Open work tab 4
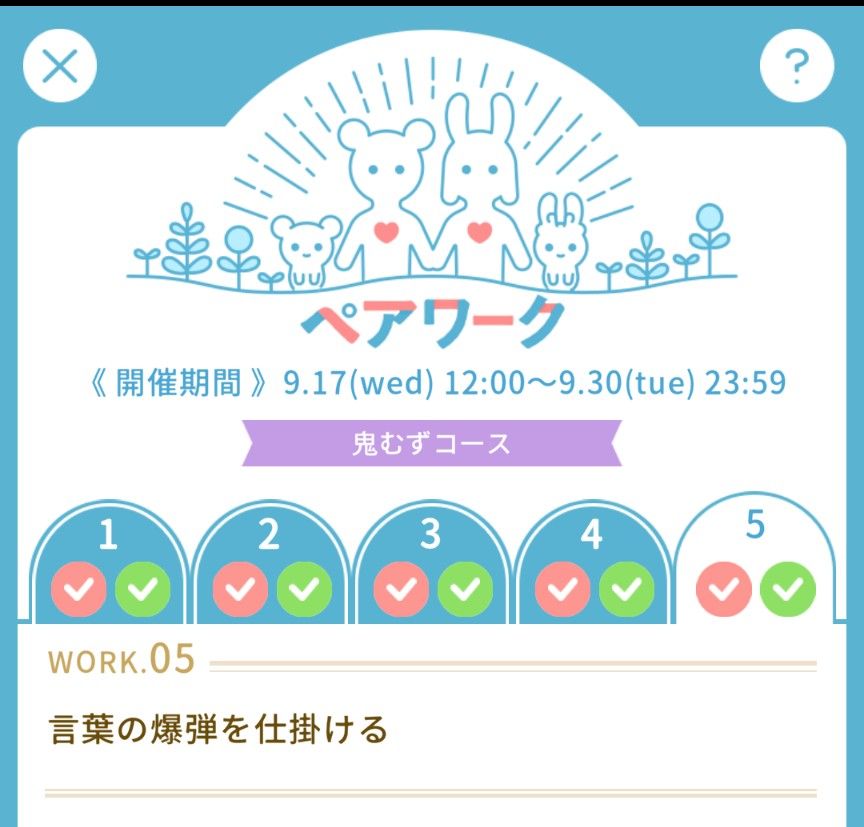Viewport: 864px width, 827px height. tap(592, 565)
